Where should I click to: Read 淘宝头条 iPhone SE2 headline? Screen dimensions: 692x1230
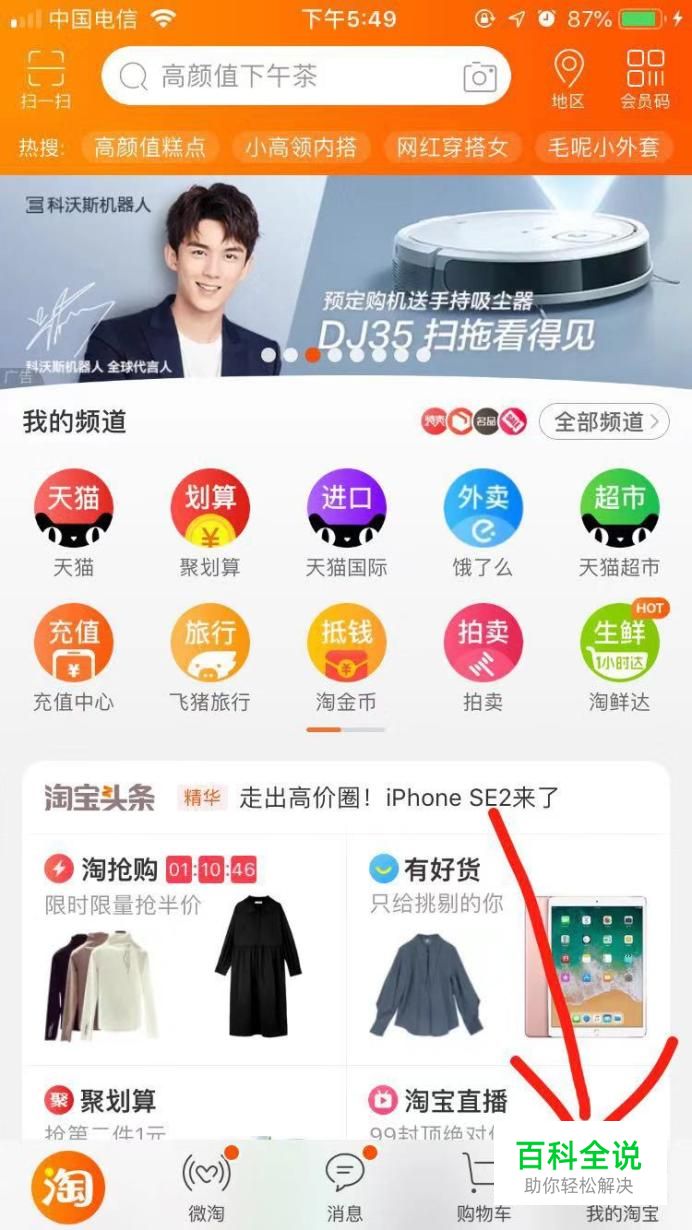[400, 798]
